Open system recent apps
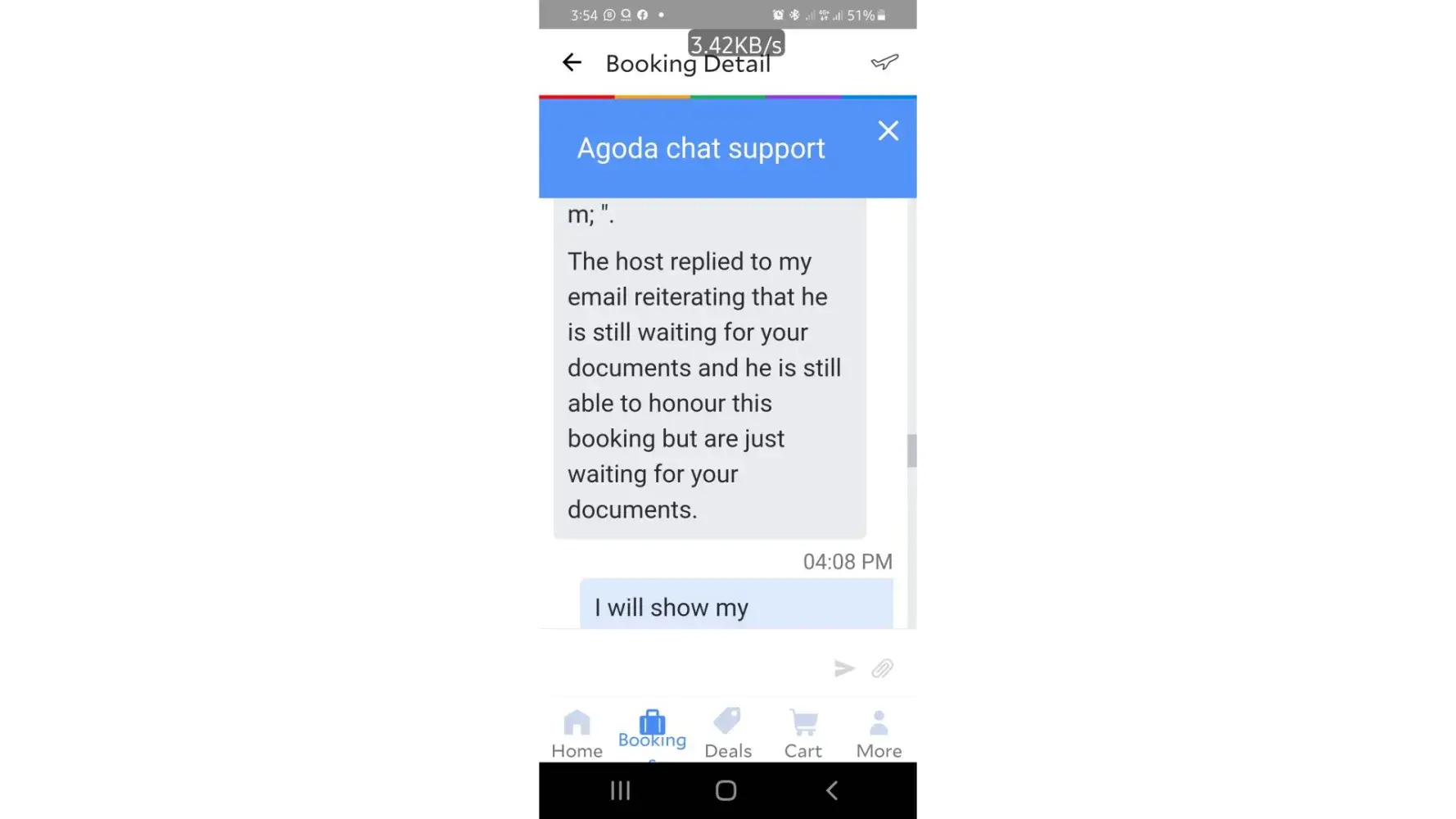This screenshot has height=819, width=1456. [620, 790]
